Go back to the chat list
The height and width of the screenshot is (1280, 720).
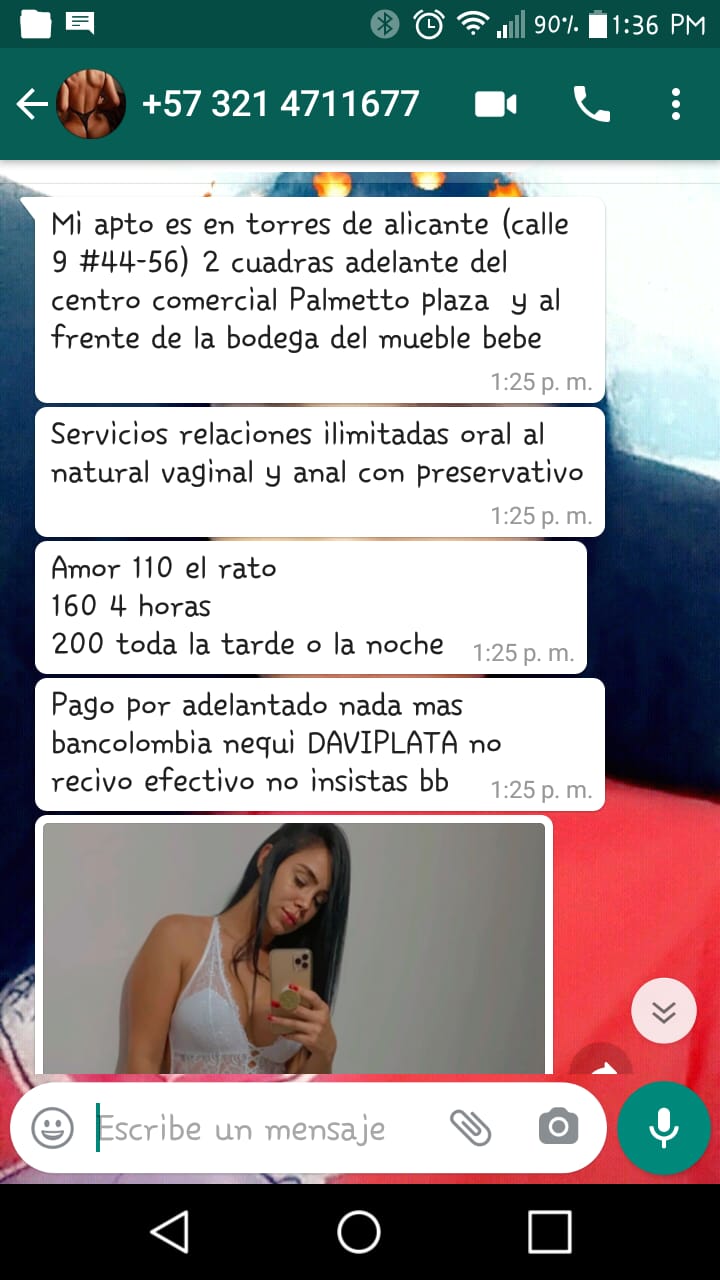coord(32,104)
